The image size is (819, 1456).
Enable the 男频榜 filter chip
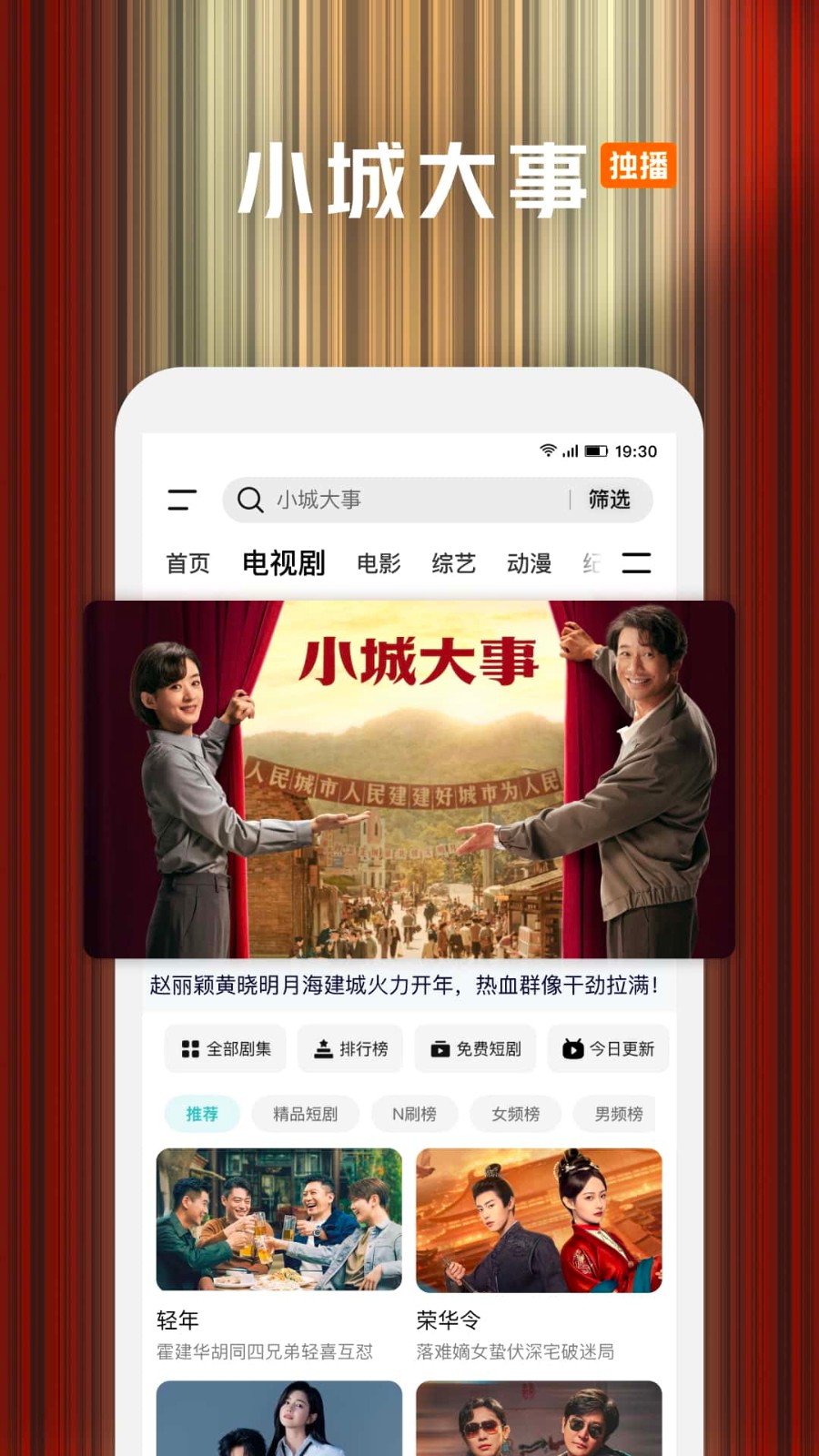615,1114
